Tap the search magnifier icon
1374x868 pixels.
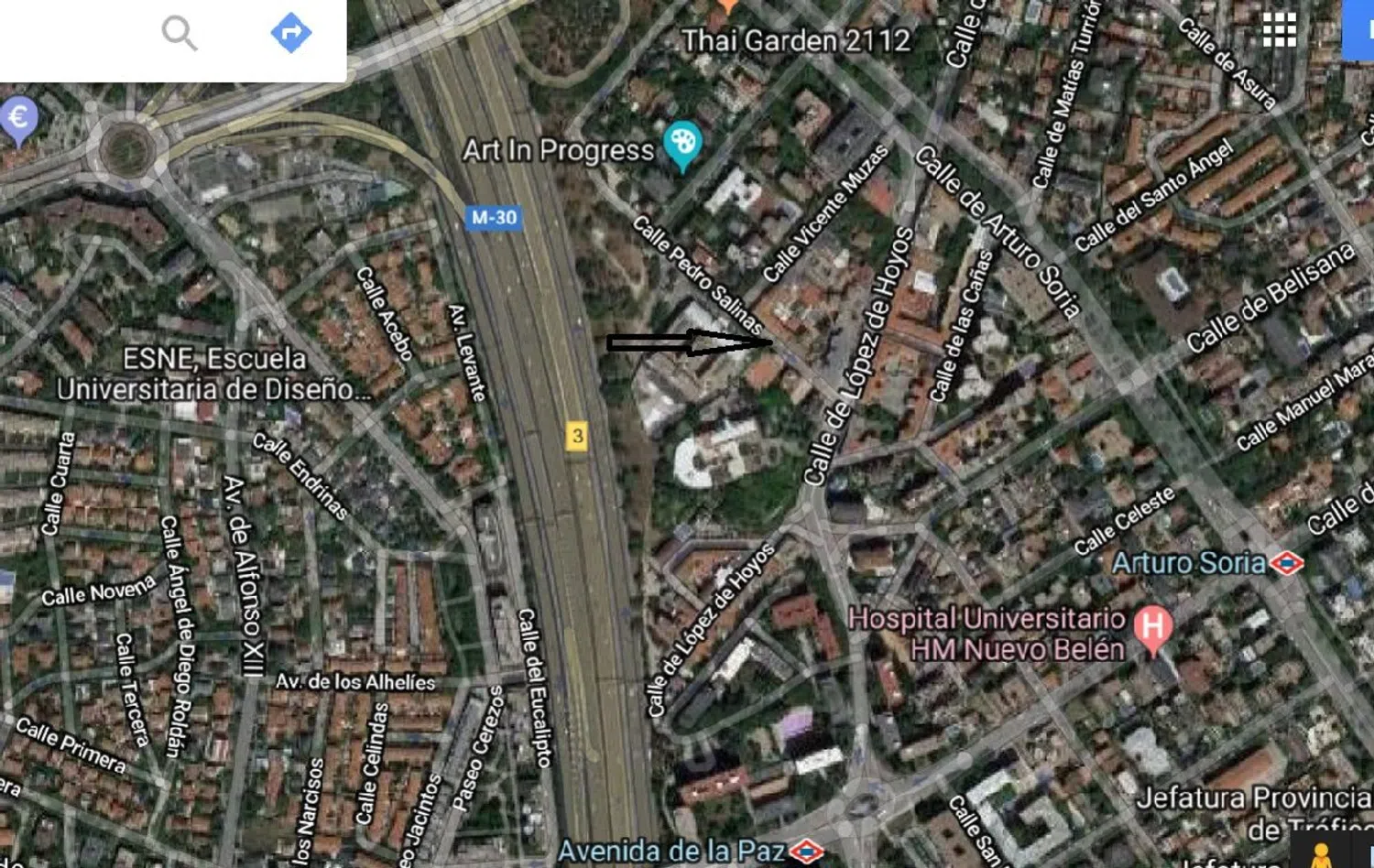click(x=179, y=33)
